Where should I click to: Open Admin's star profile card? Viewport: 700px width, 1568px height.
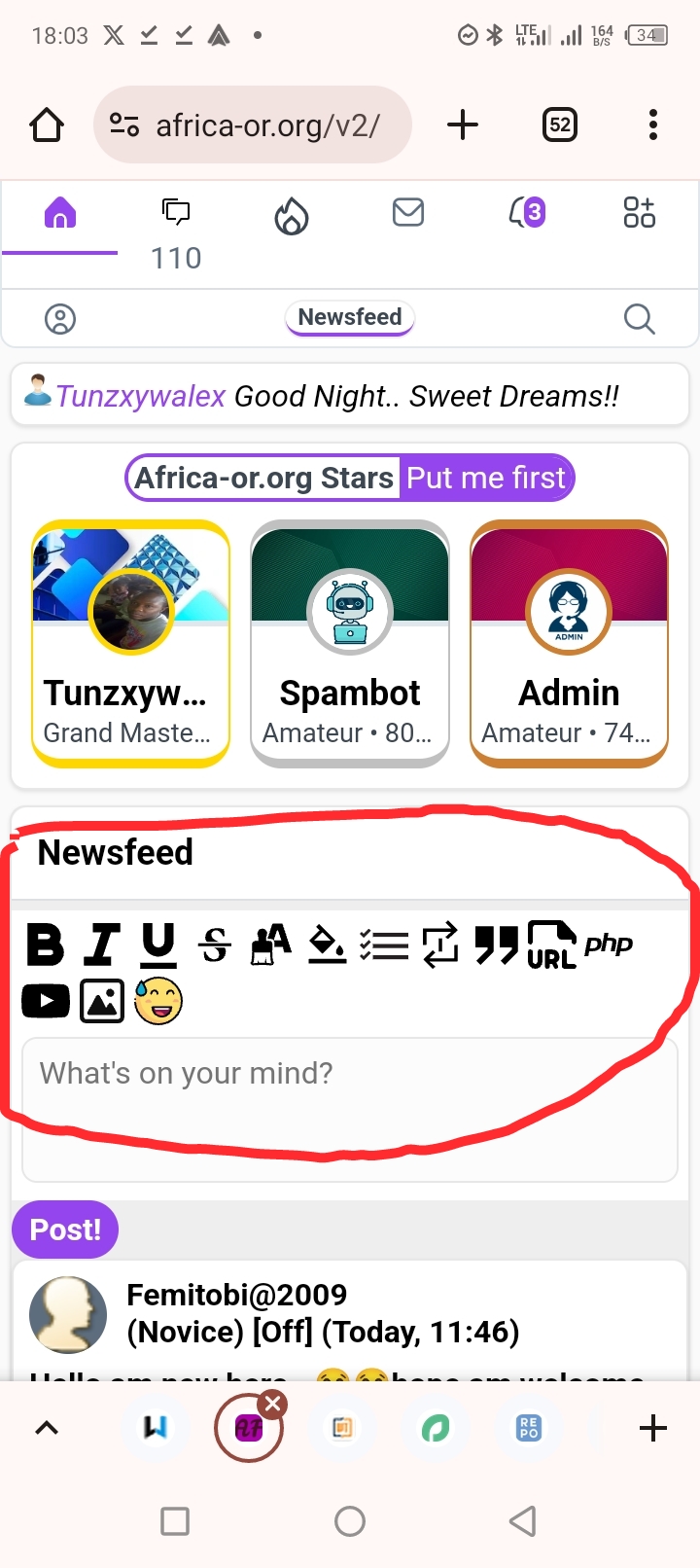[x=570, y=644]
